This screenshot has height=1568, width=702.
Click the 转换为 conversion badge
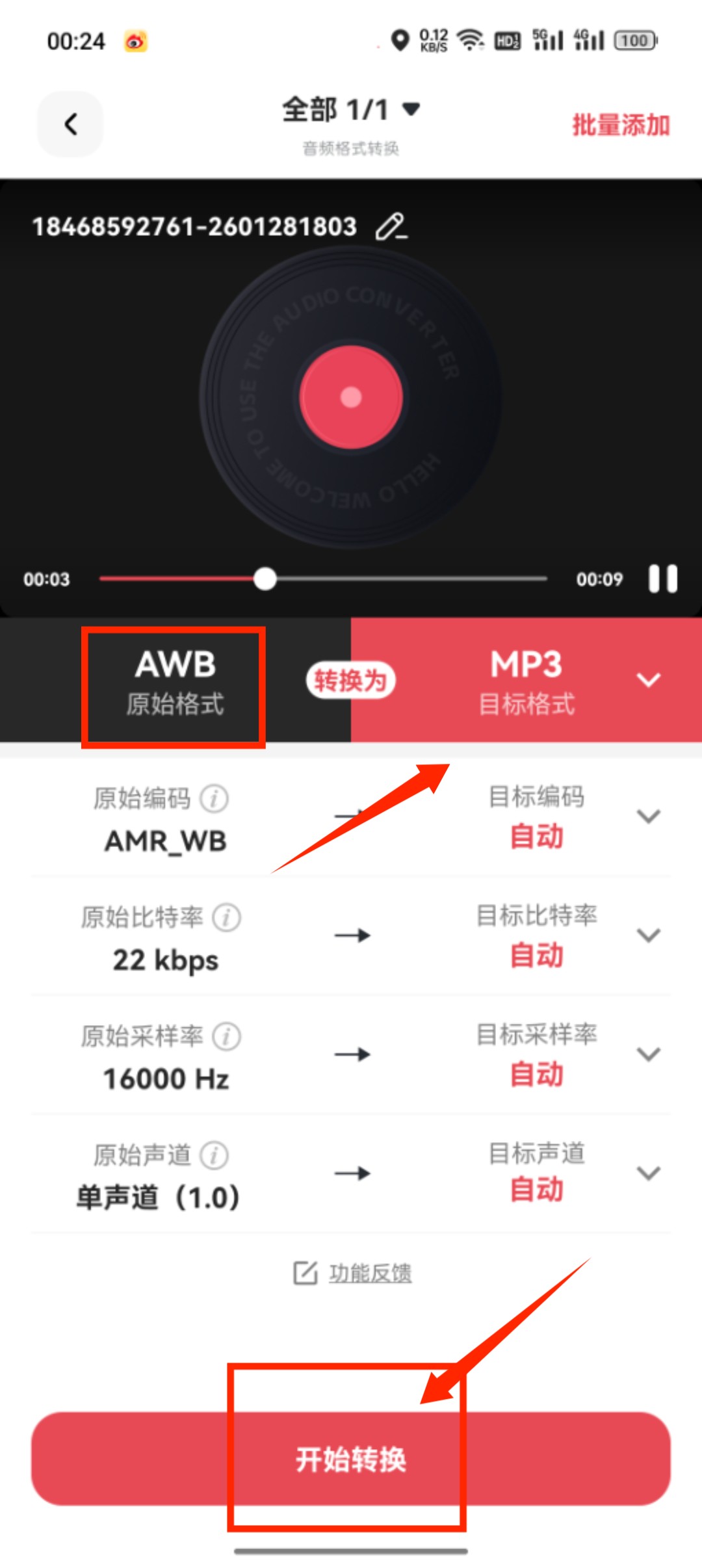click(x=351, y=679)
